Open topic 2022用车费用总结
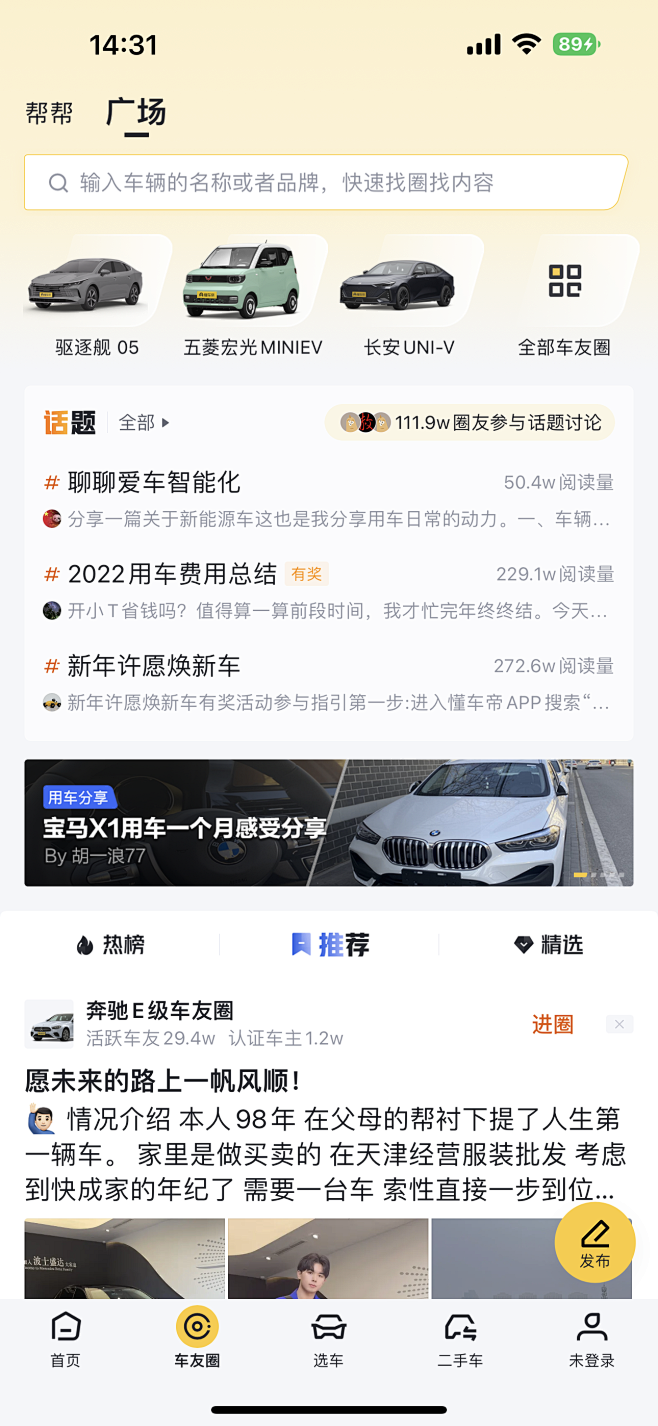Screen dimensions: 658x1426 [172, 574]
